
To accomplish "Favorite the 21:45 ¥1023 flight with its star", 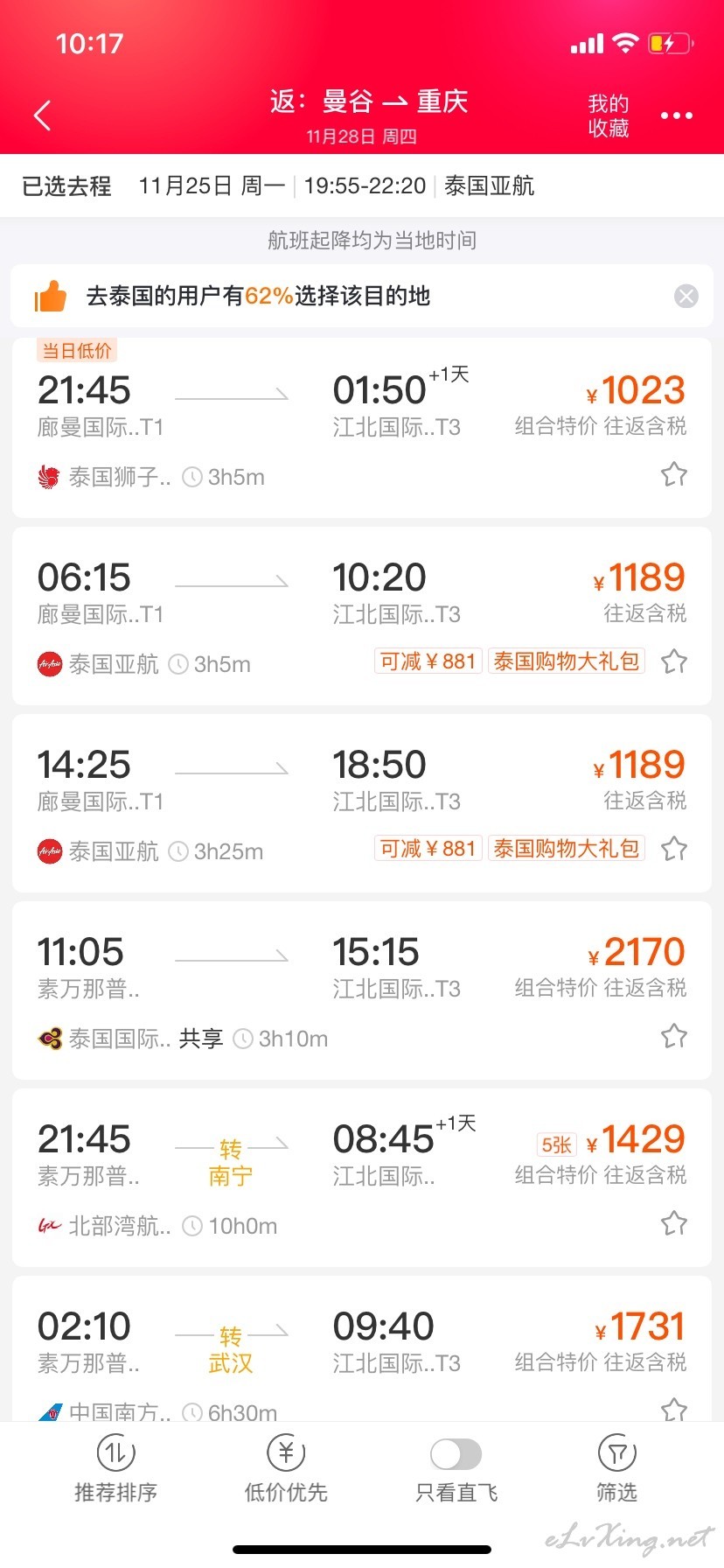I will pyautogui.click(x=673, y=475).
